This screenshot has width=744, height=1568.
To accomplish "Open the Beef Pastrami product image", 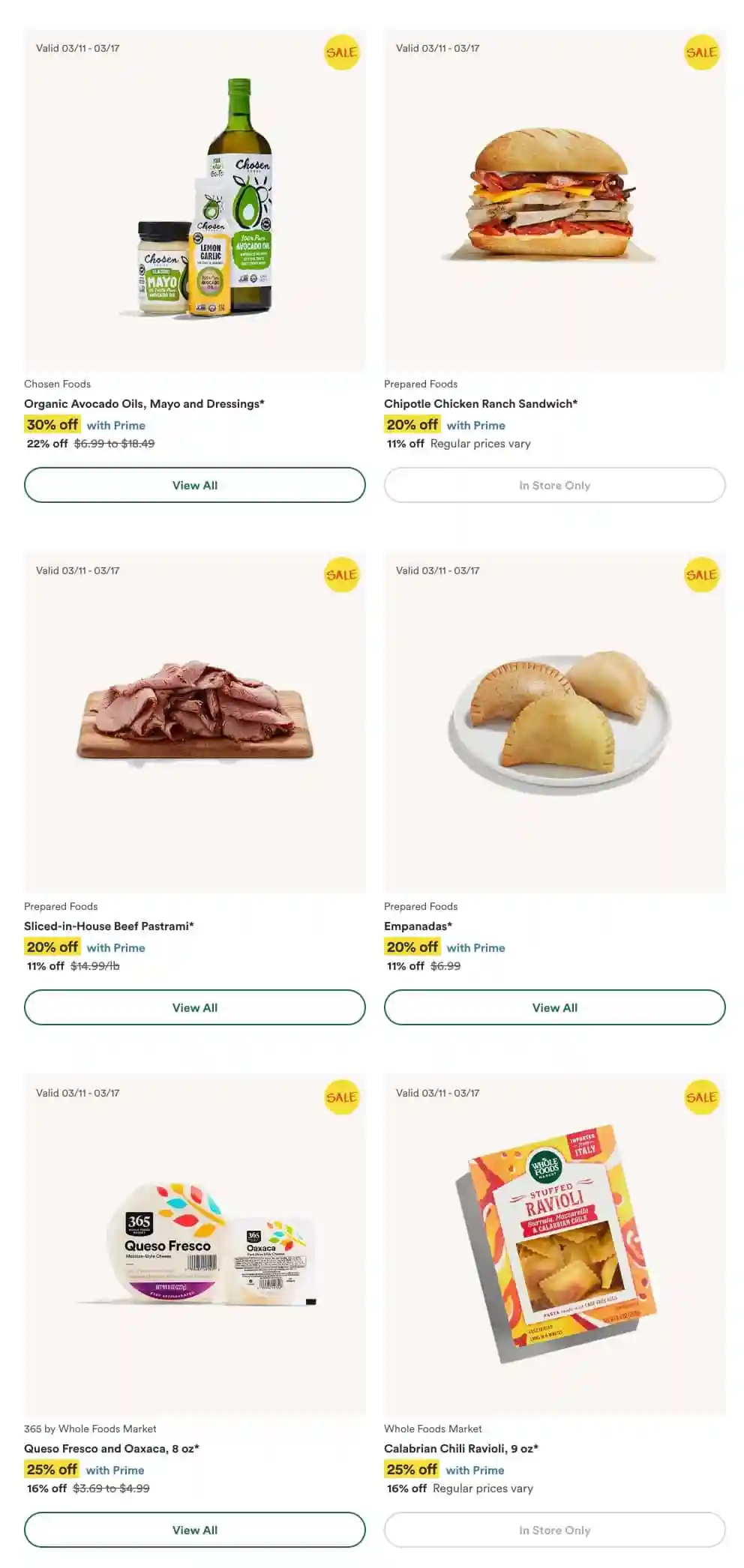I will click(x=195, y=722).
